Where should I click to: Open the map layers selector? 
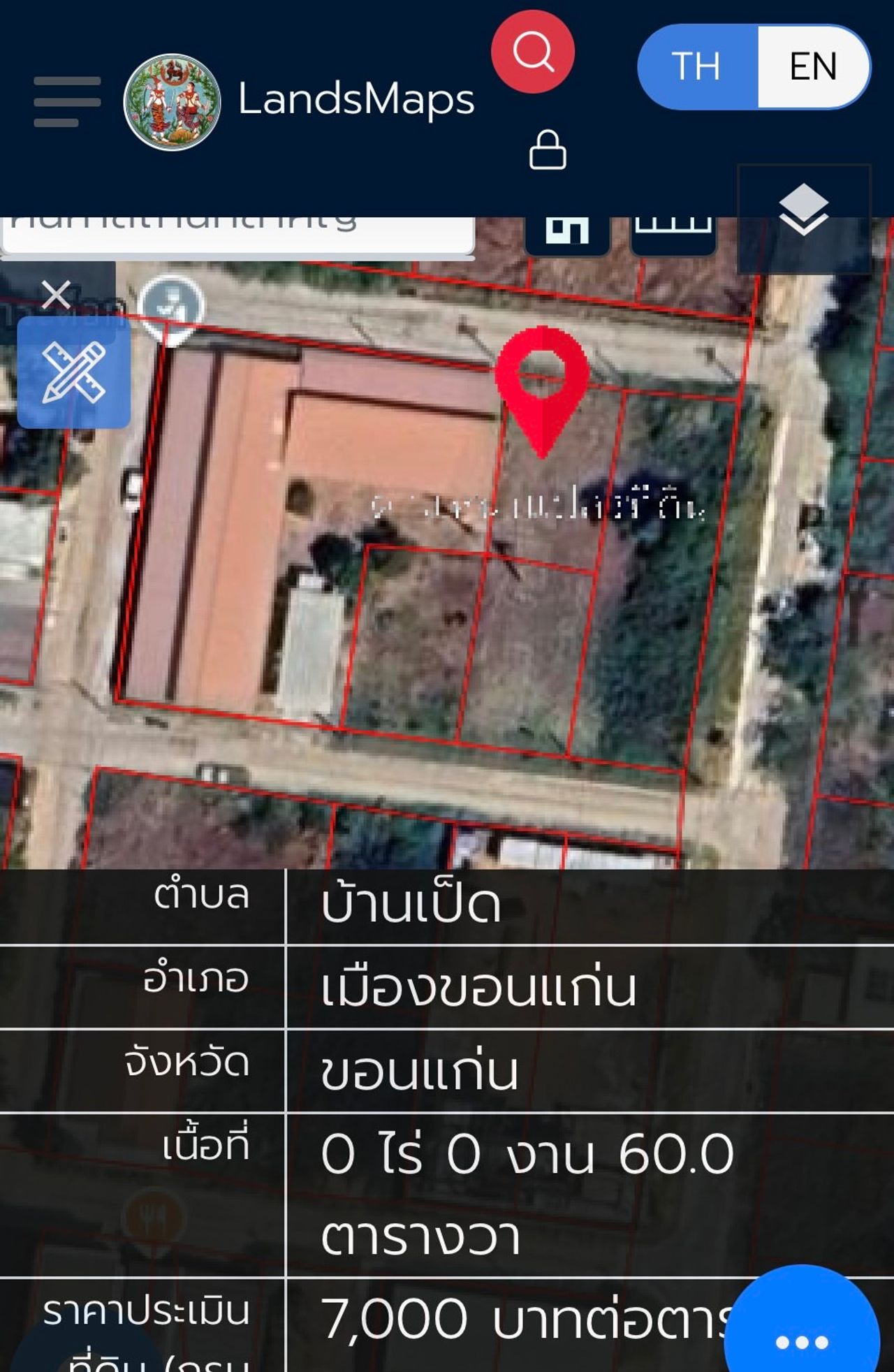pos(803,210)
